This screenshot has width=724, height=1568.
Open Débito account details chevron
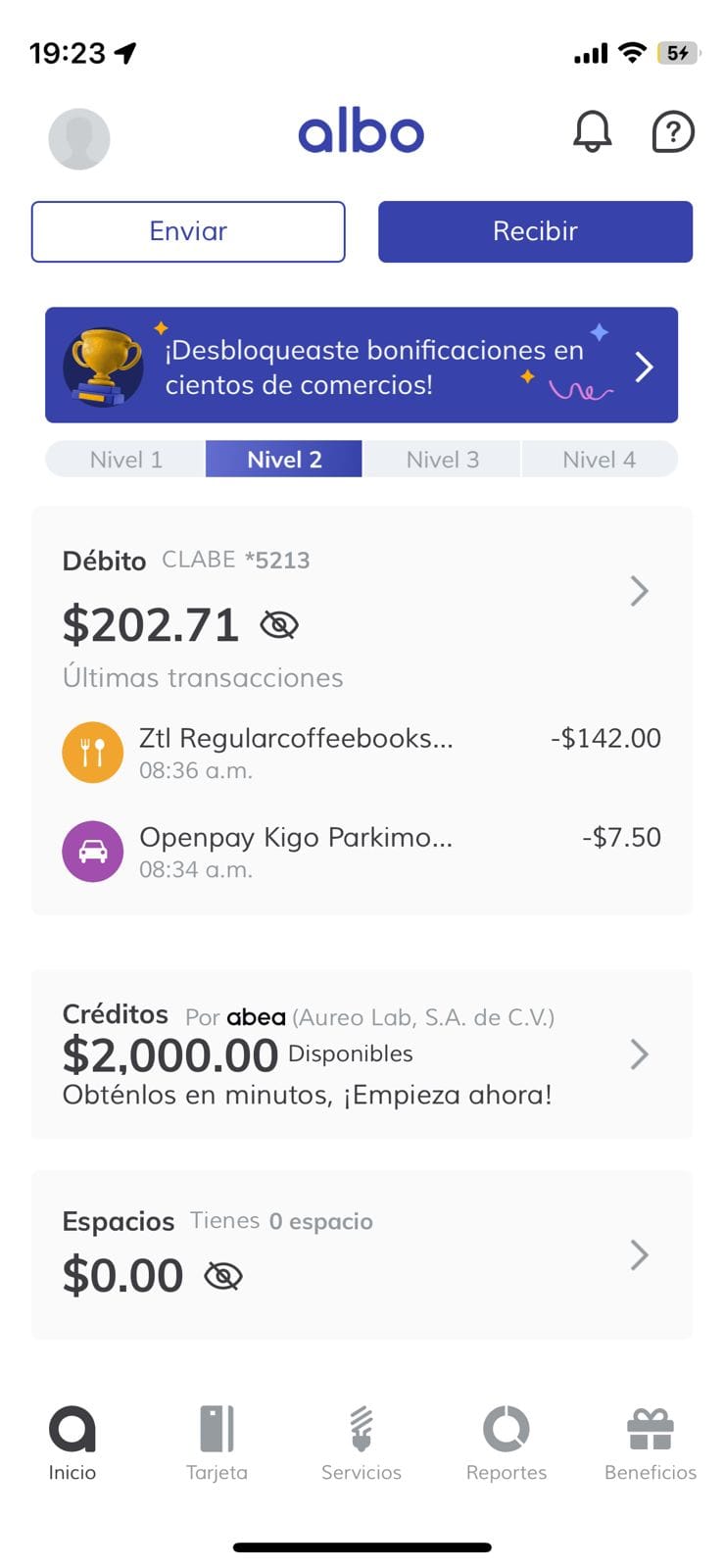pos(639,591)
